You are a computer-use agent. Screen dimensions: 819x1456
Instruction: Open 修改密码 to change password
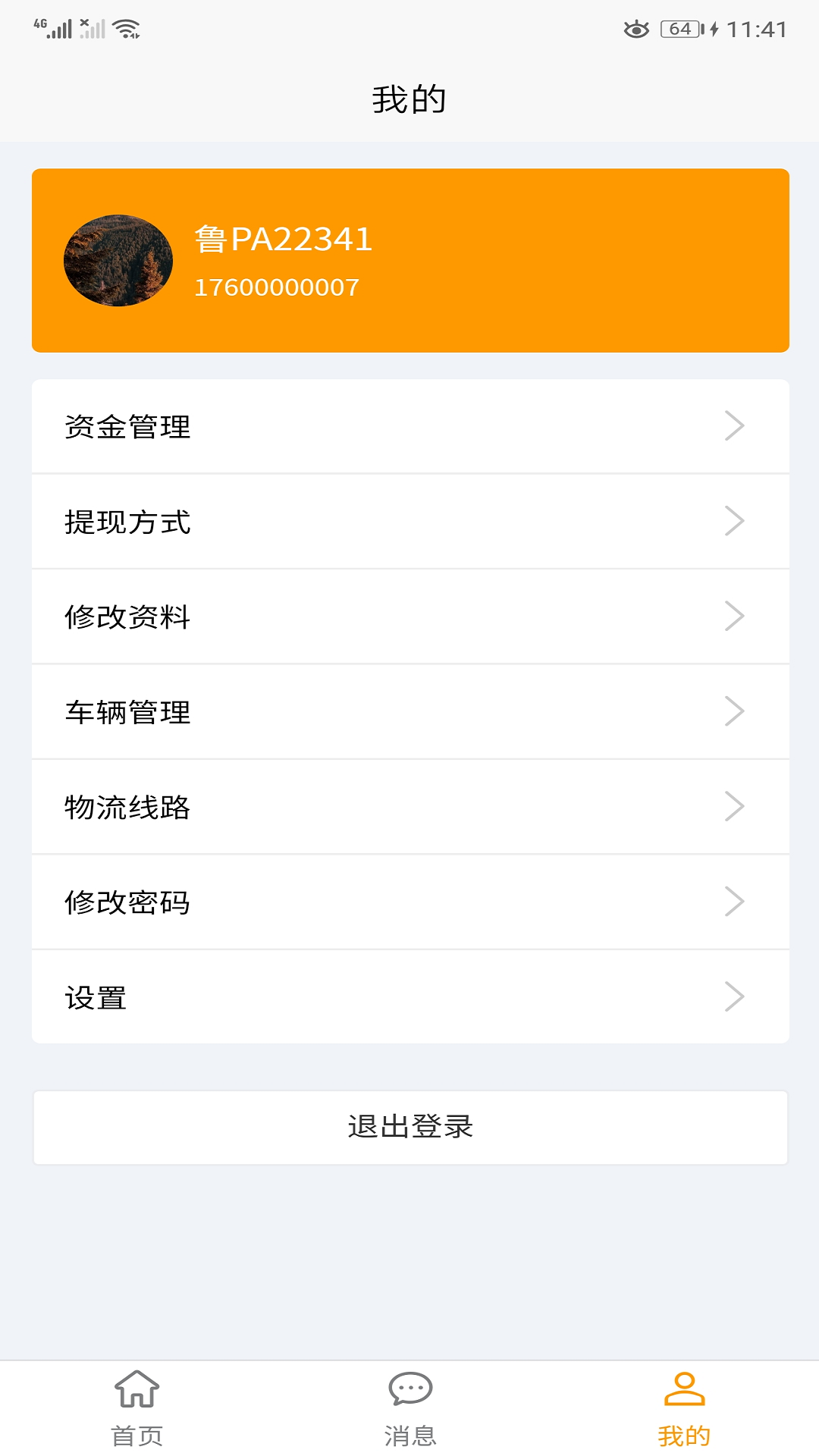point(127,902)
